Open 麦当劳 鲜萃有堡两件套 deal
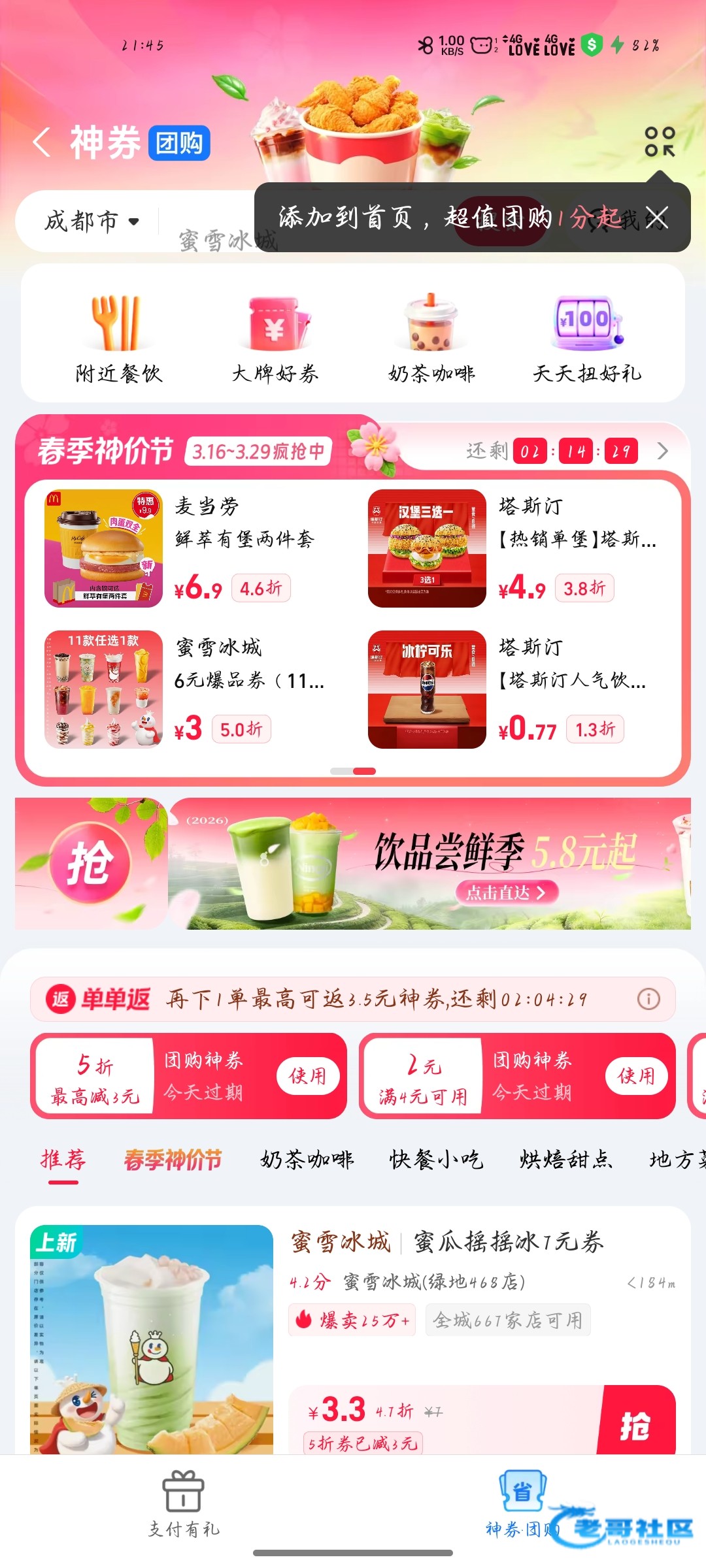The width and height of the screenshot is (706, 1568). (x=196, y=548)
